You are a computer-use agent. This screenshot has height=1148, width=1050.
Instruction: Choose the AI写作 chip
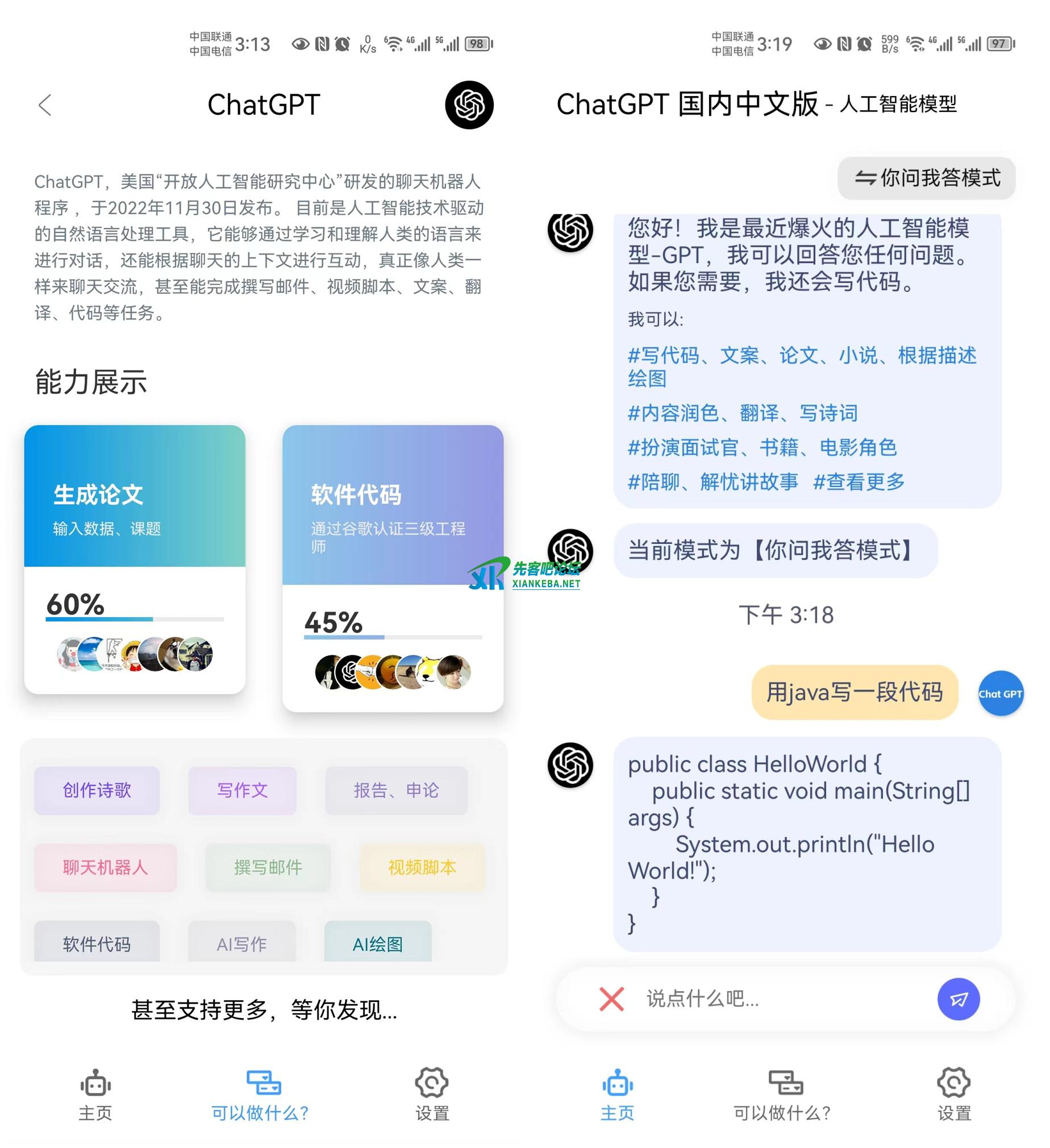click(241, 942)
